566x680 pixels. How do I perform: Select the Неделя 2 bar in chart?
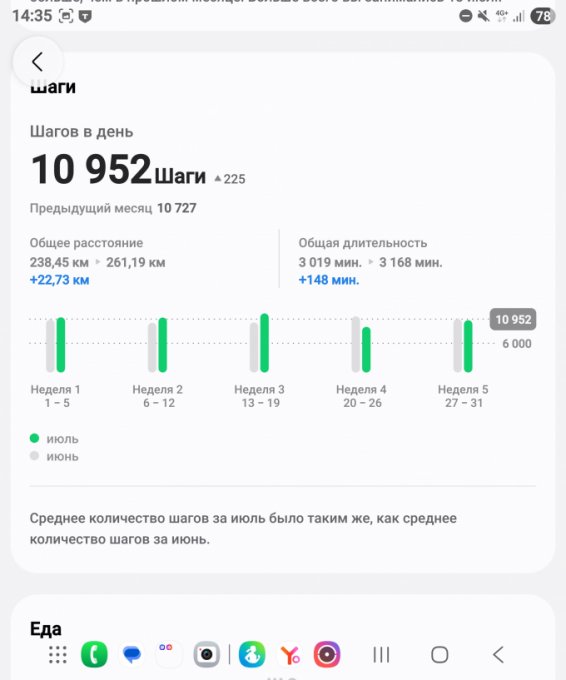[157, 345]
